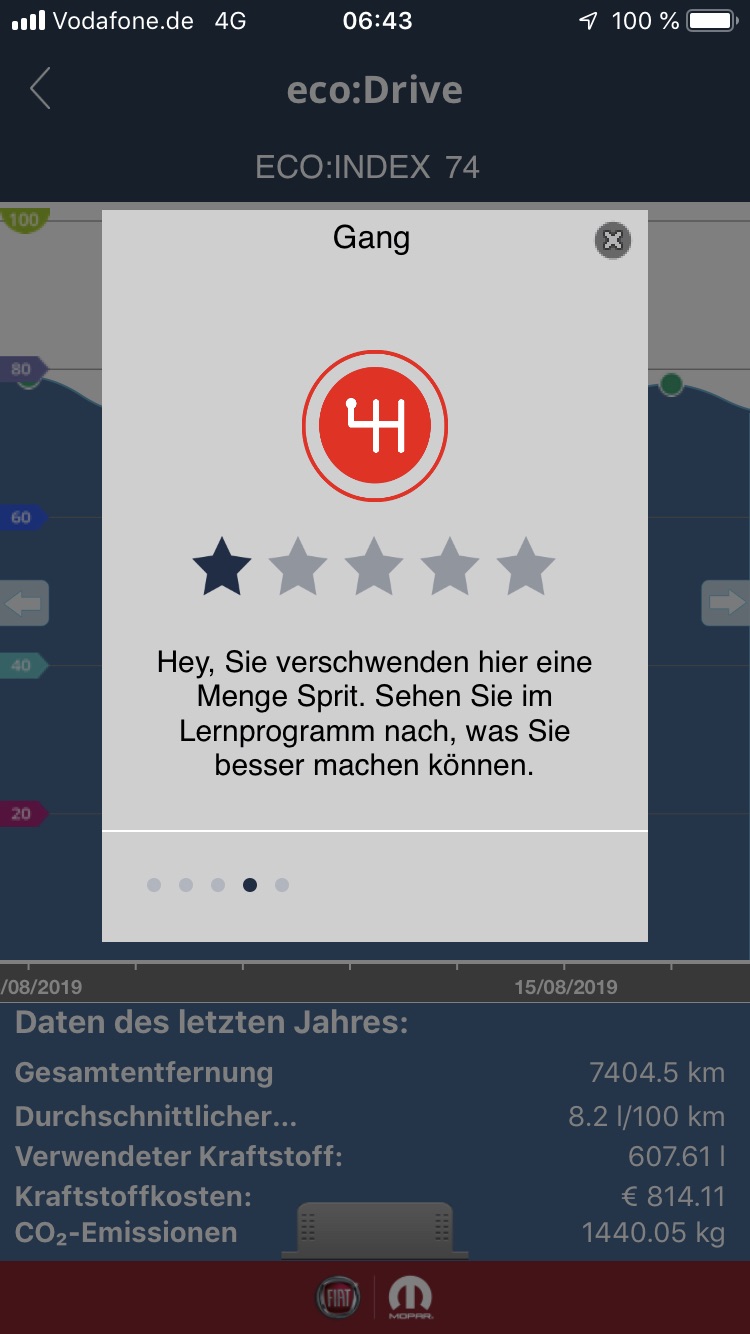The image size is (750, 1334).
Task: Select the green data point on the chart
Action: pyautogui.click(x=672, y=384)
